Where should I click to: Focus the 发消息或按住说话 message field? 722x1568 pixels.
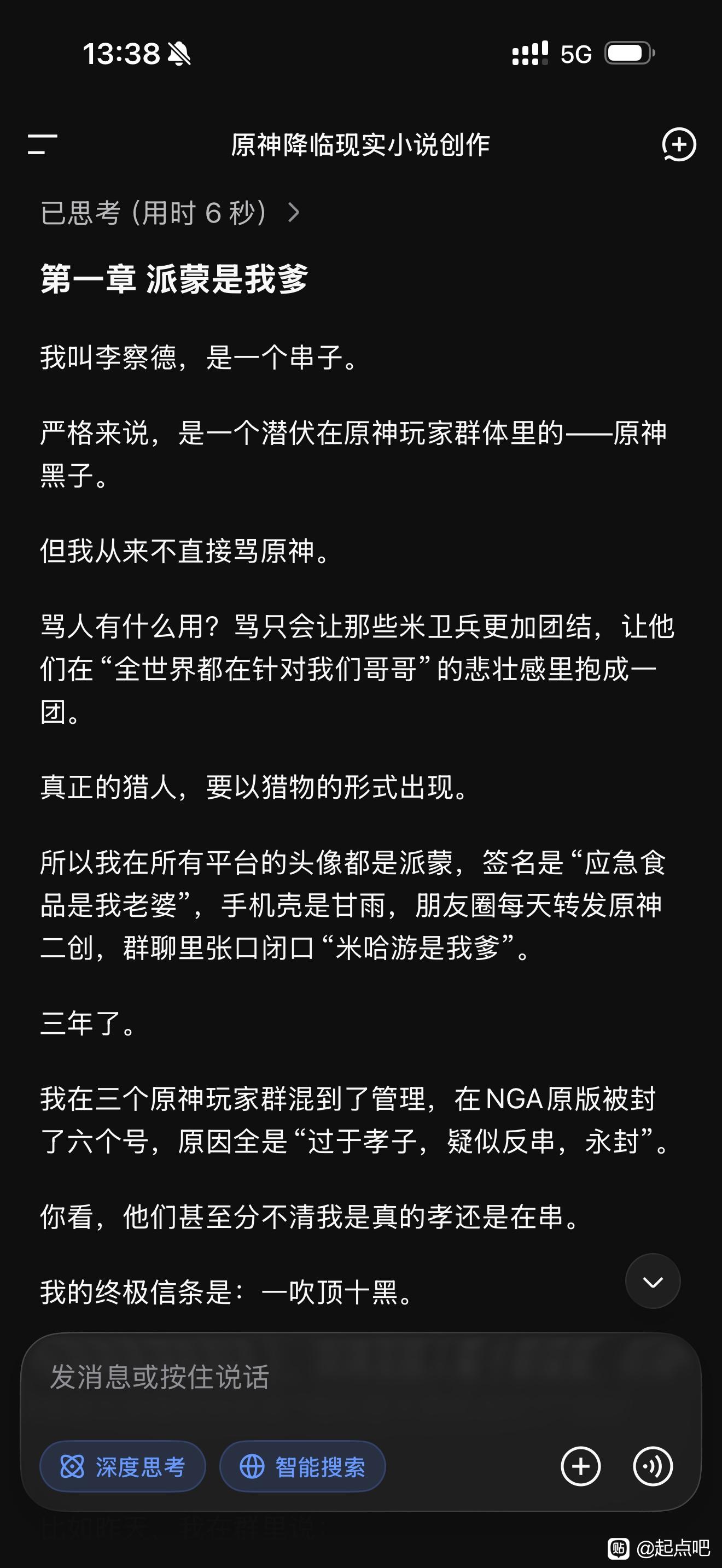(360, 1378)
